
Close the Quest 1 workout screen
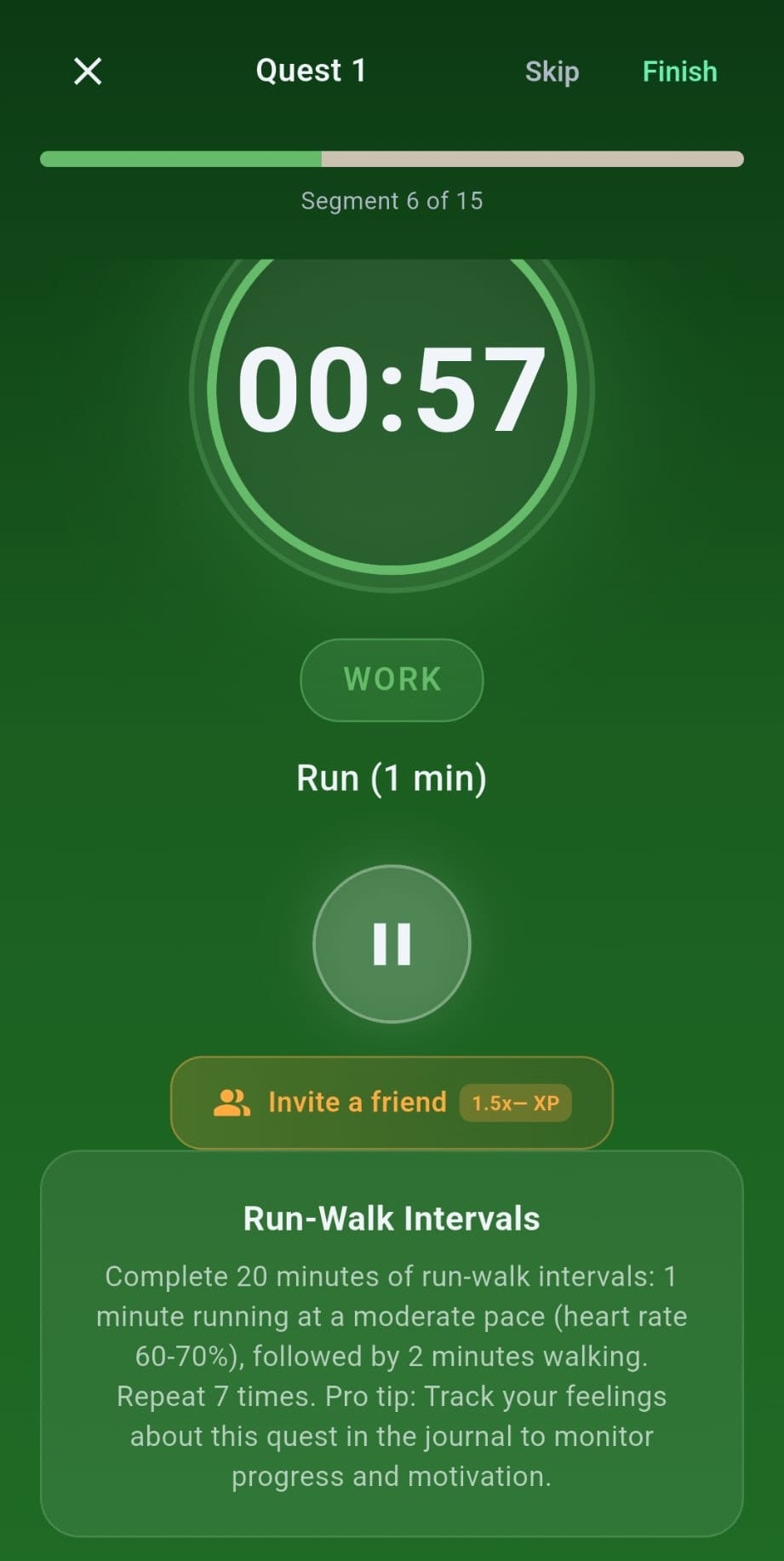pyautogui.click(x=88, y=72)
